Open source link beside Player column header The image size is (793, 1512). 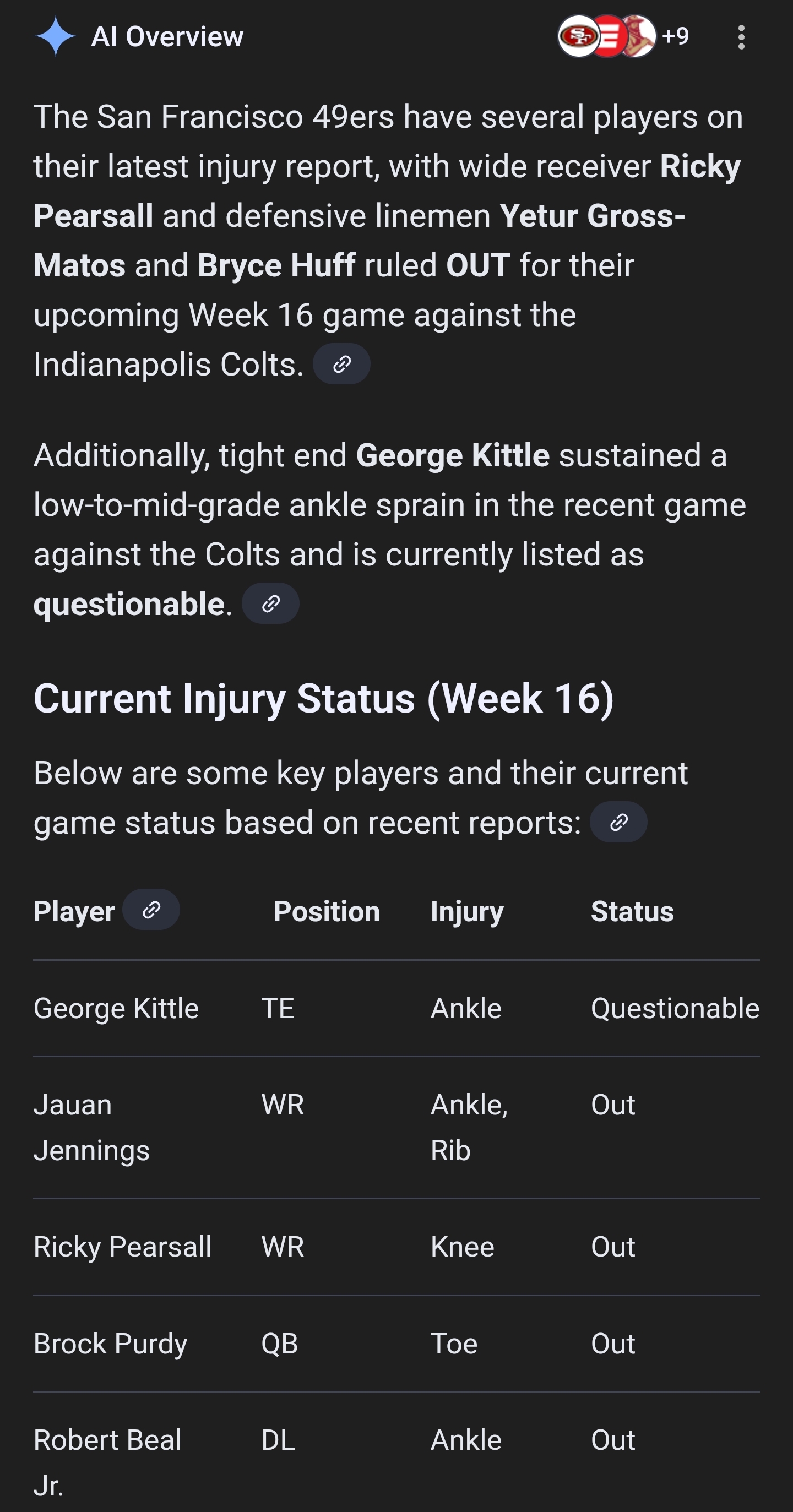(151, 910)
